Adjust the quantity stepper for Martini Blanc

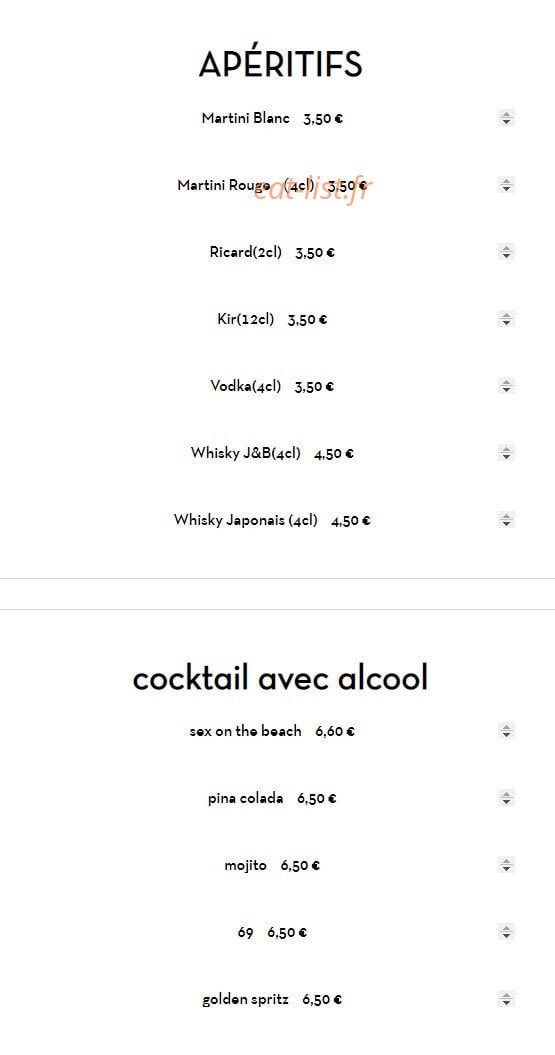507,118
